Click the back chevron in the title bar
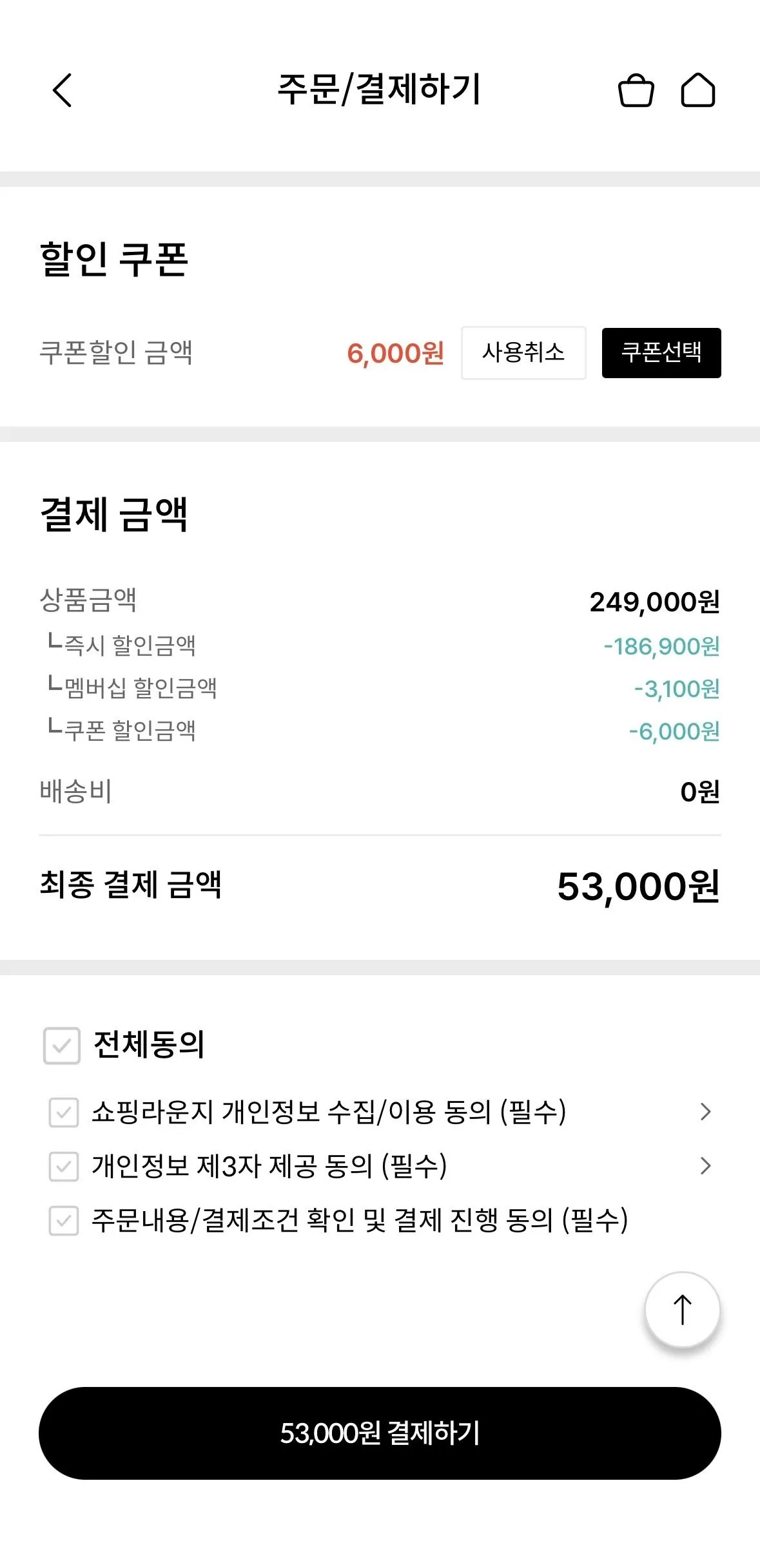The width and height of the screenshot is (760, 1568). 62,91
